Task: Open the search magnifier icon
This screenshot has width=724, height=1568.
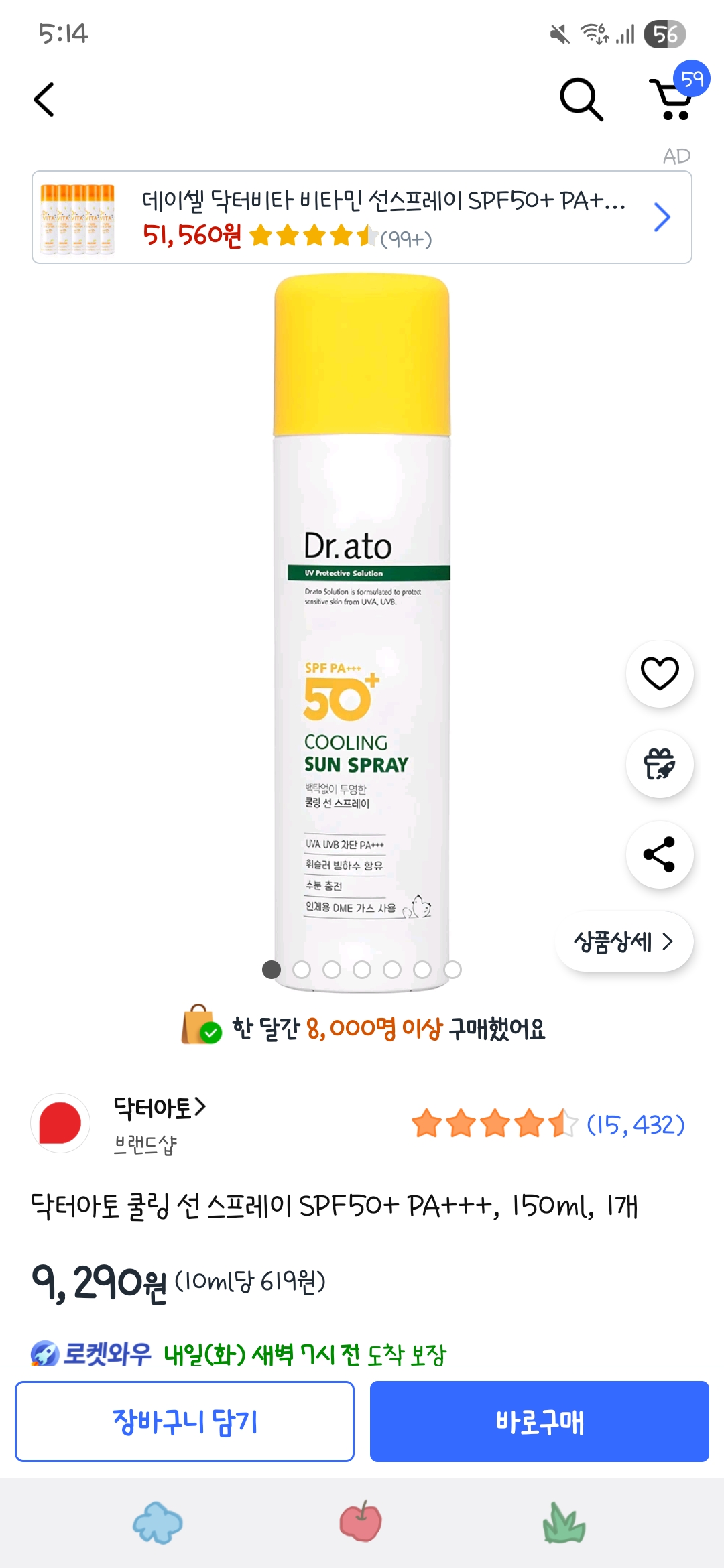Action: pos(581,100)
